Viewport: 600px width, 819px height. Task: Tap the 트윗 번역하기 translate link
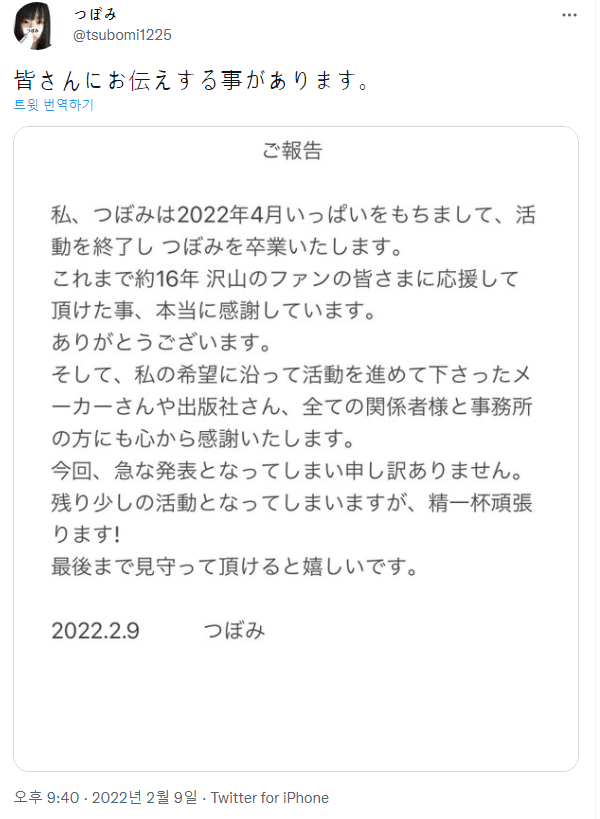54,105
